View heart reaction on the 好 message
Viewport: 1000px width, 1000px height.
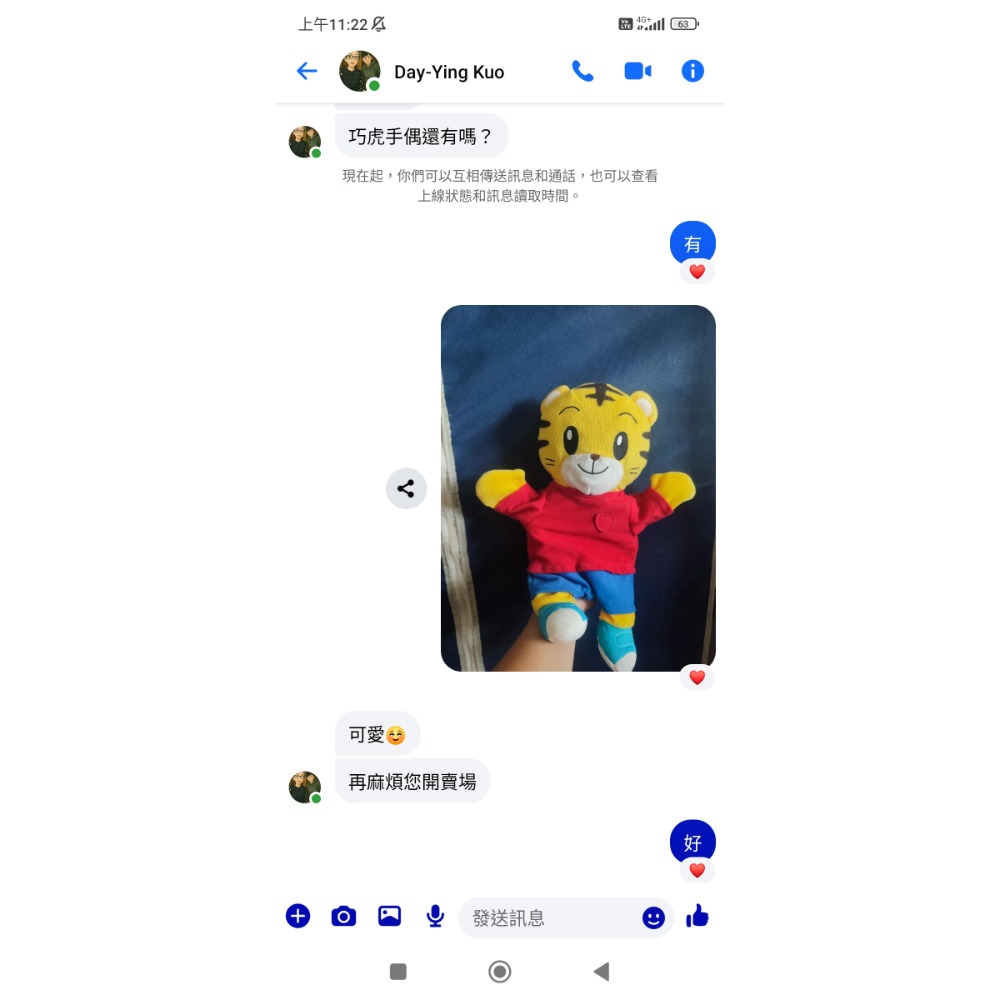point(697,870)
